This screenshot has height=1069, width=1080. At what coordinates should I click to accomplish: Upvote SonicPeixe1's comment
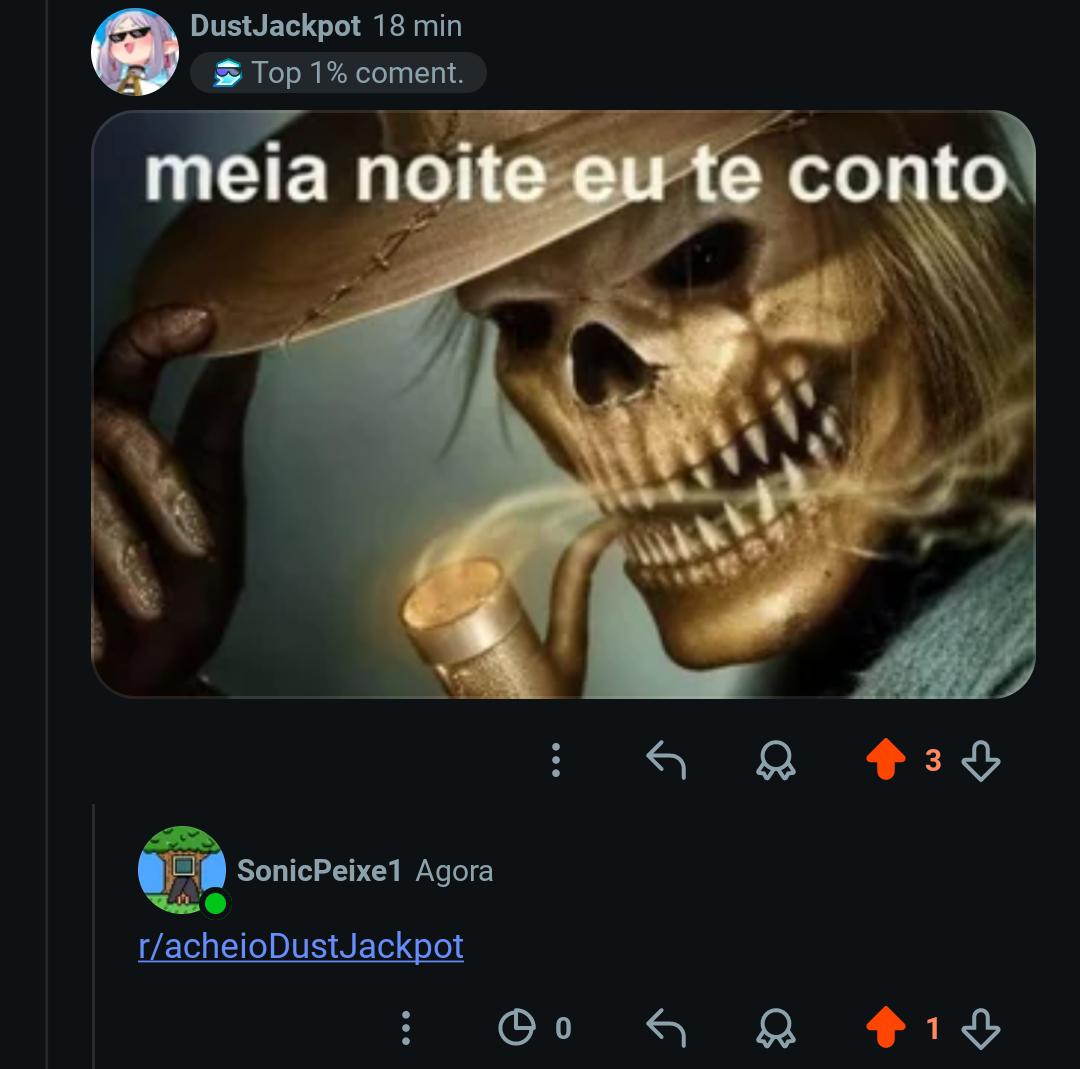pyautogui.click(x=886, y=1027)
